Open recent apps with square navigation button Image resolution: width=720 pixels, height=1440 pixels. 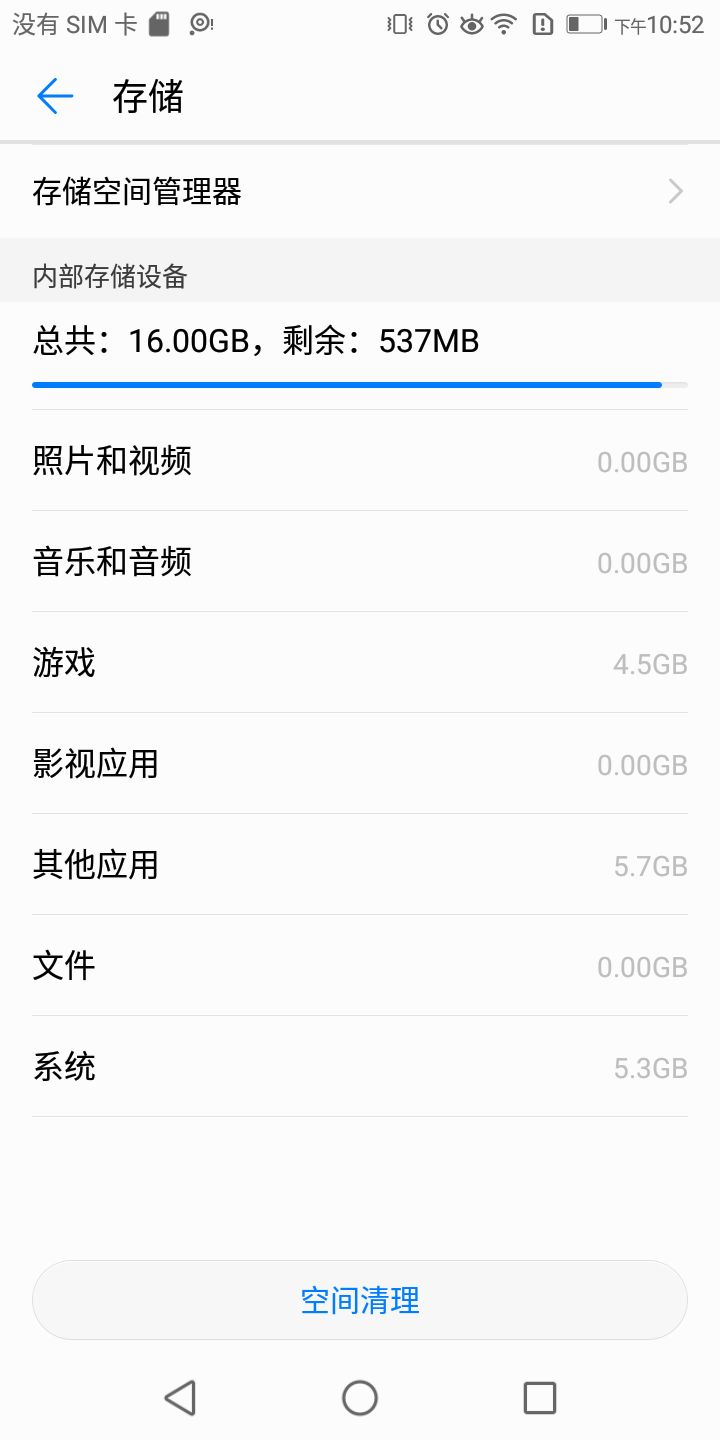point(540,1398)
